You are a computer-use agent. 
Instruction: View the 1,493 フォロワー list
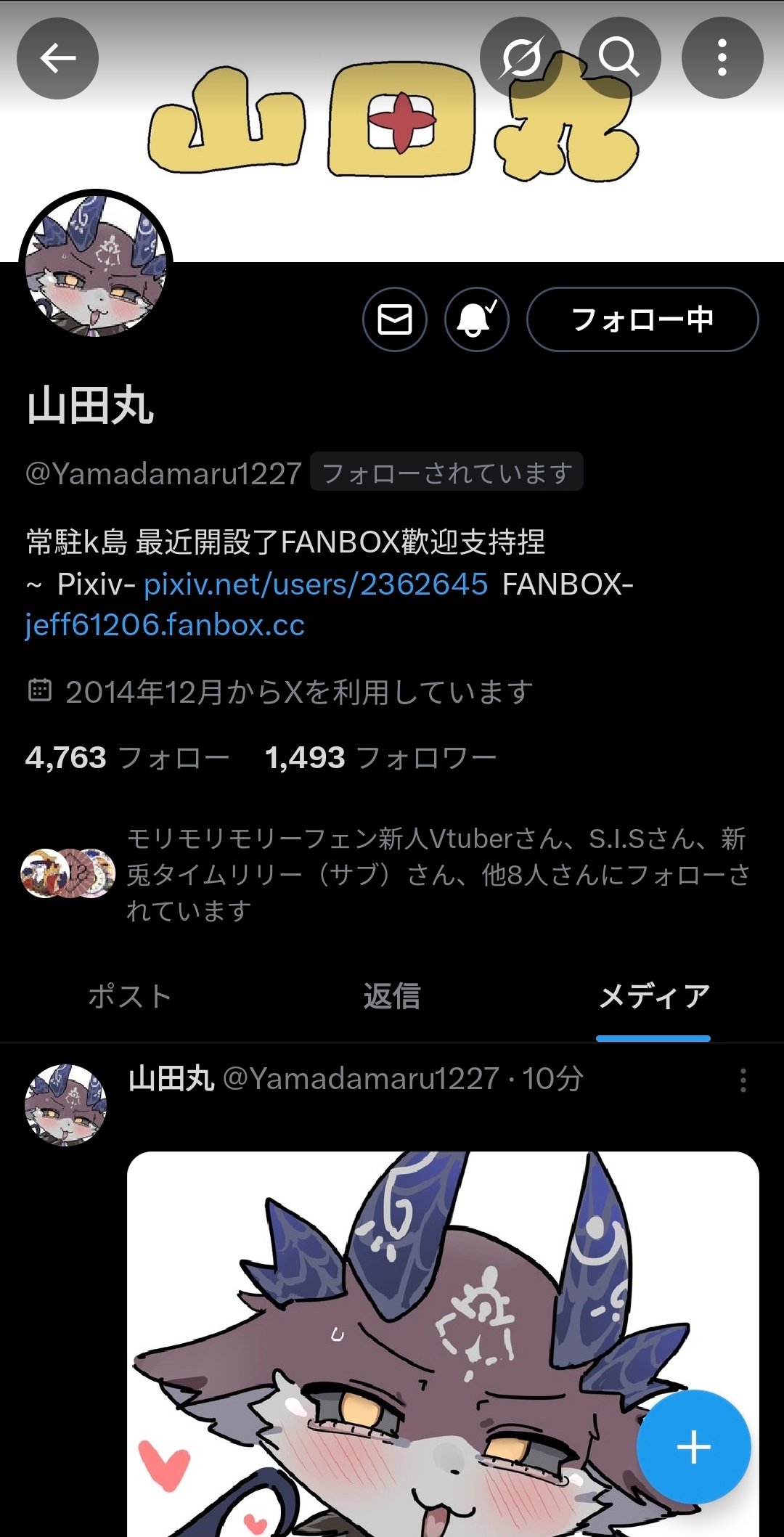tap(380, 758)
